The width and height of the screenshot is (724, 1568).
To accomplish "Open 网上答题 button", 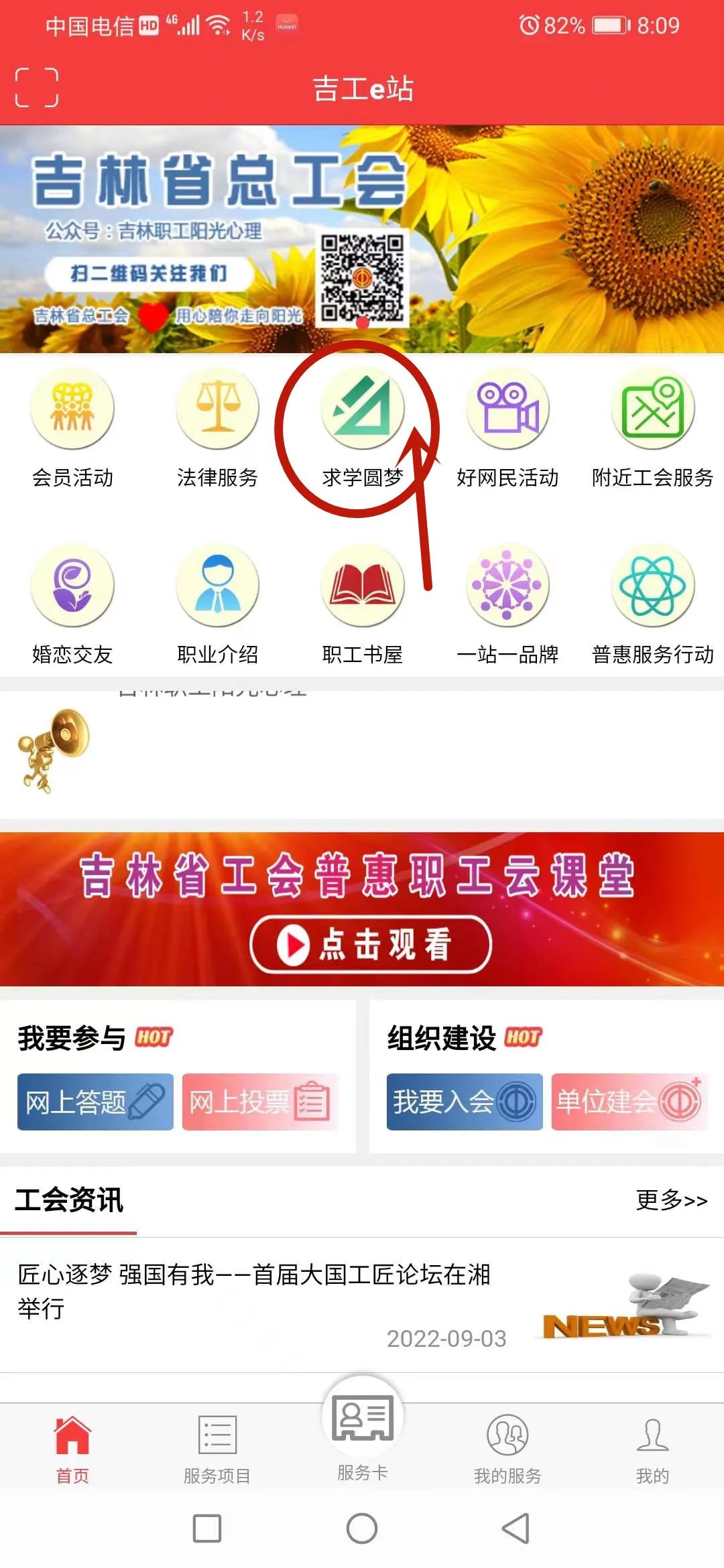I will tap(95, 1102).
